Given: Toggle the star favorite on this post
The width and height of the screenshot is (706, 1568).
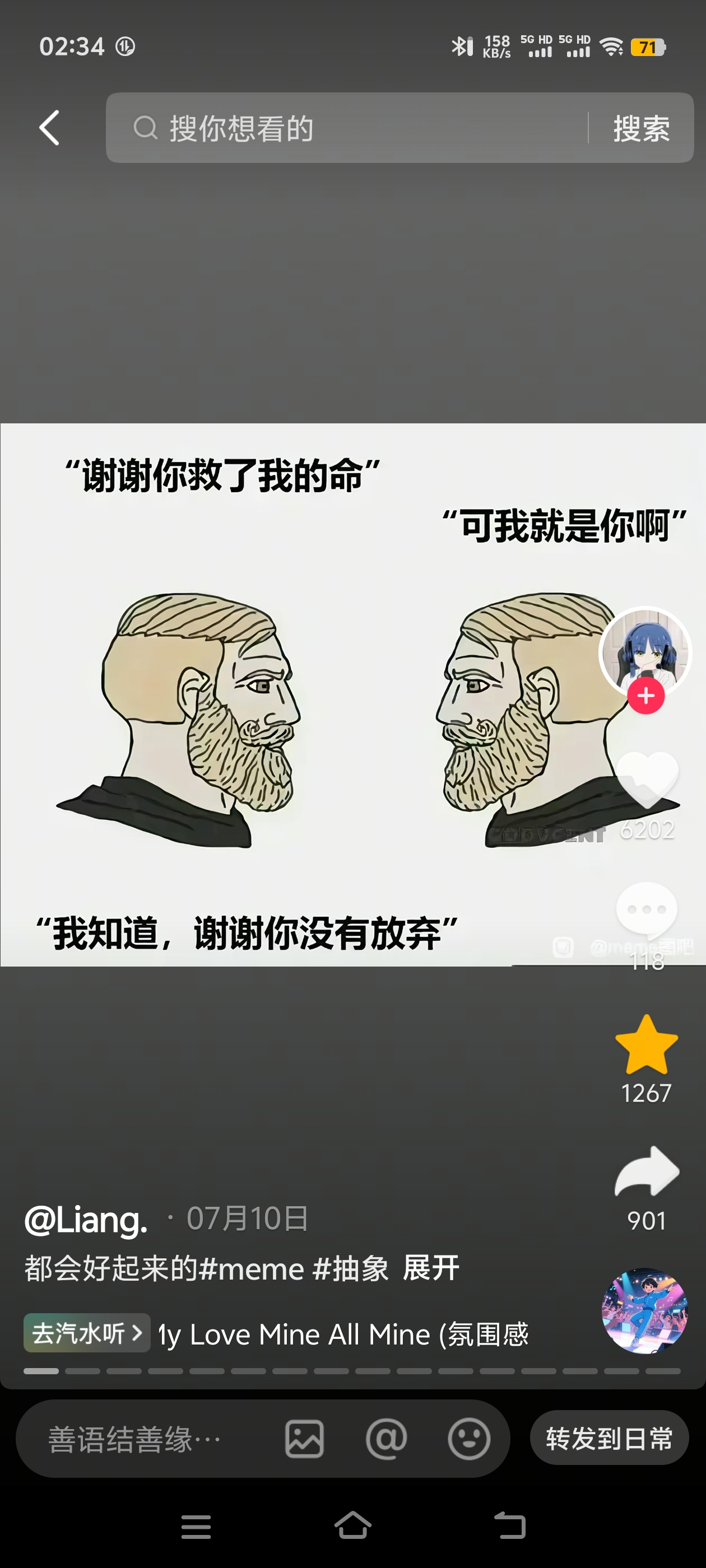Looking at the screenshot, I should (x=646, y=1044).
